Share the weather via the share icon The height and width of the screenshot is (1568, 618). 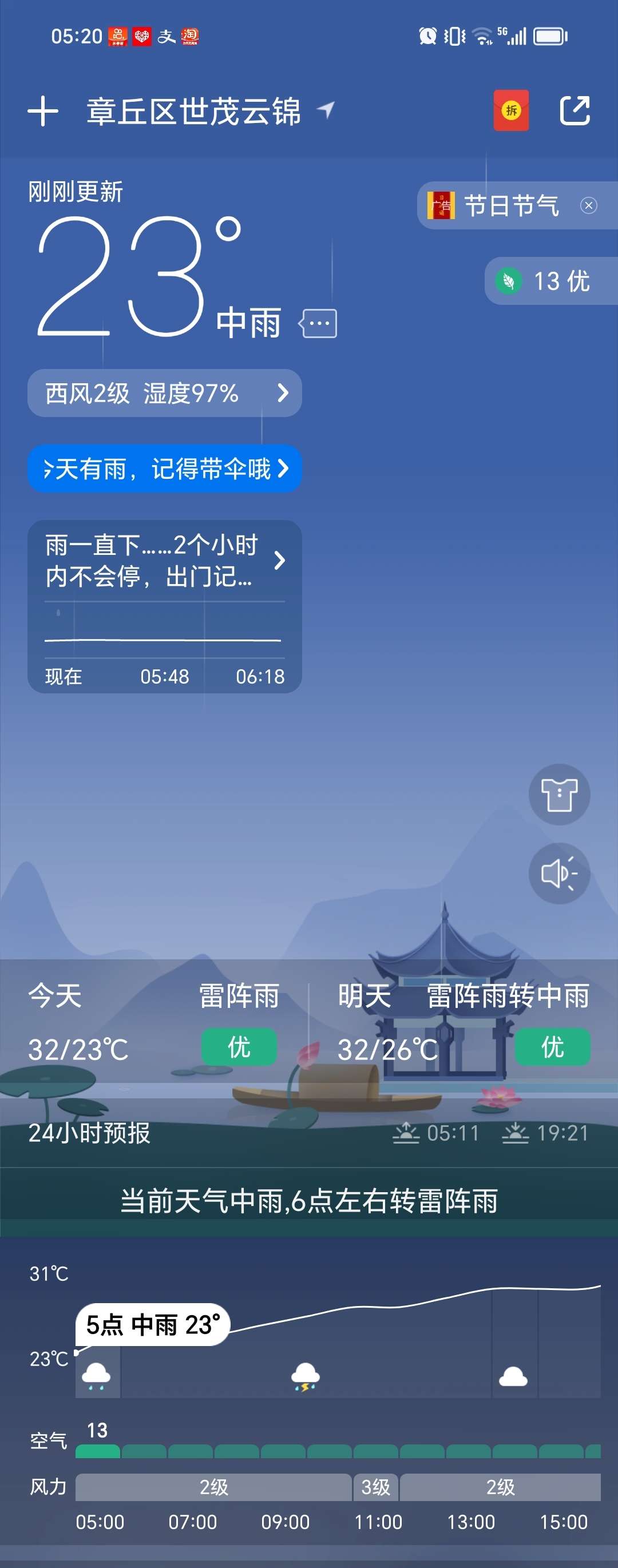(574, 110)
